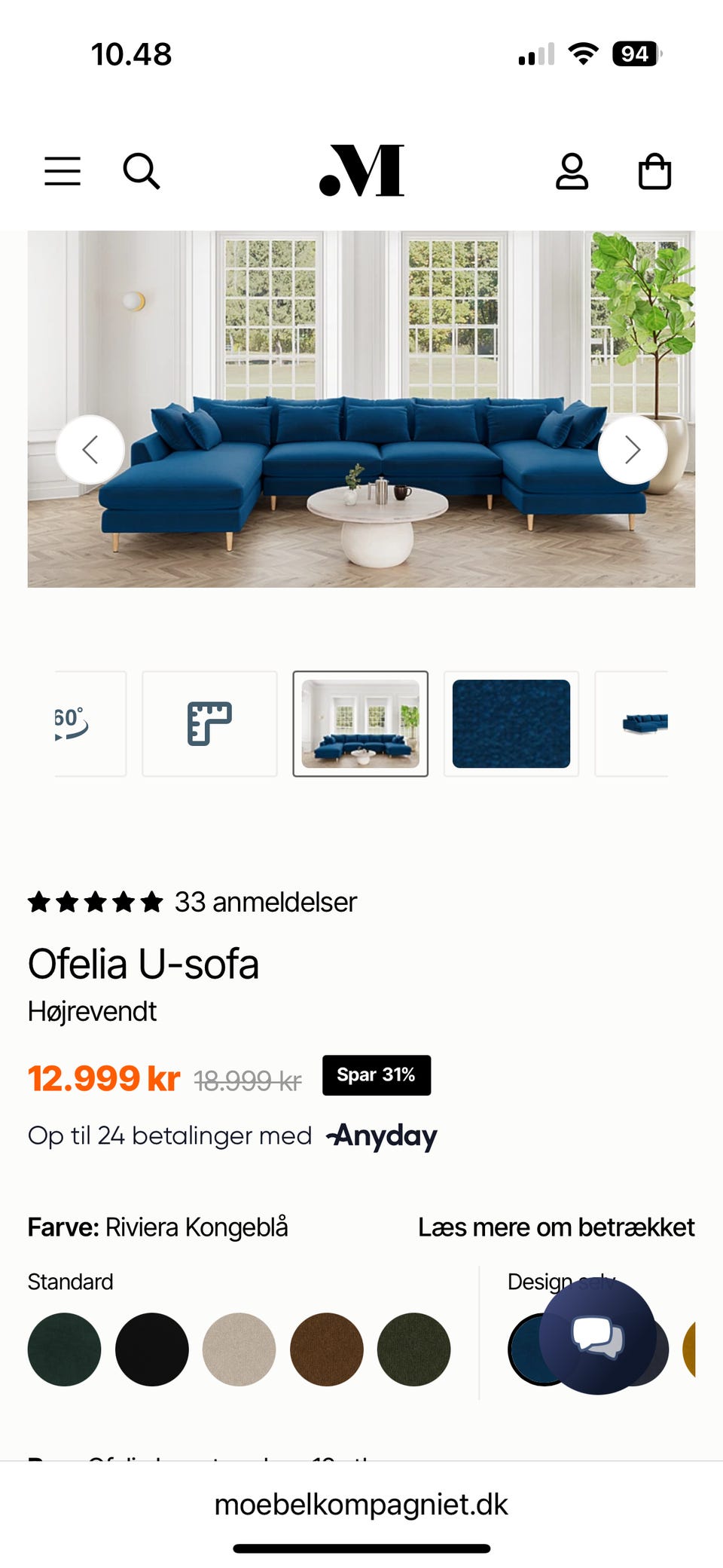Viewport: 723px width, 1568px height.
Task: Select the brown fabric swatch
Action: click(x=326, y=1349)
